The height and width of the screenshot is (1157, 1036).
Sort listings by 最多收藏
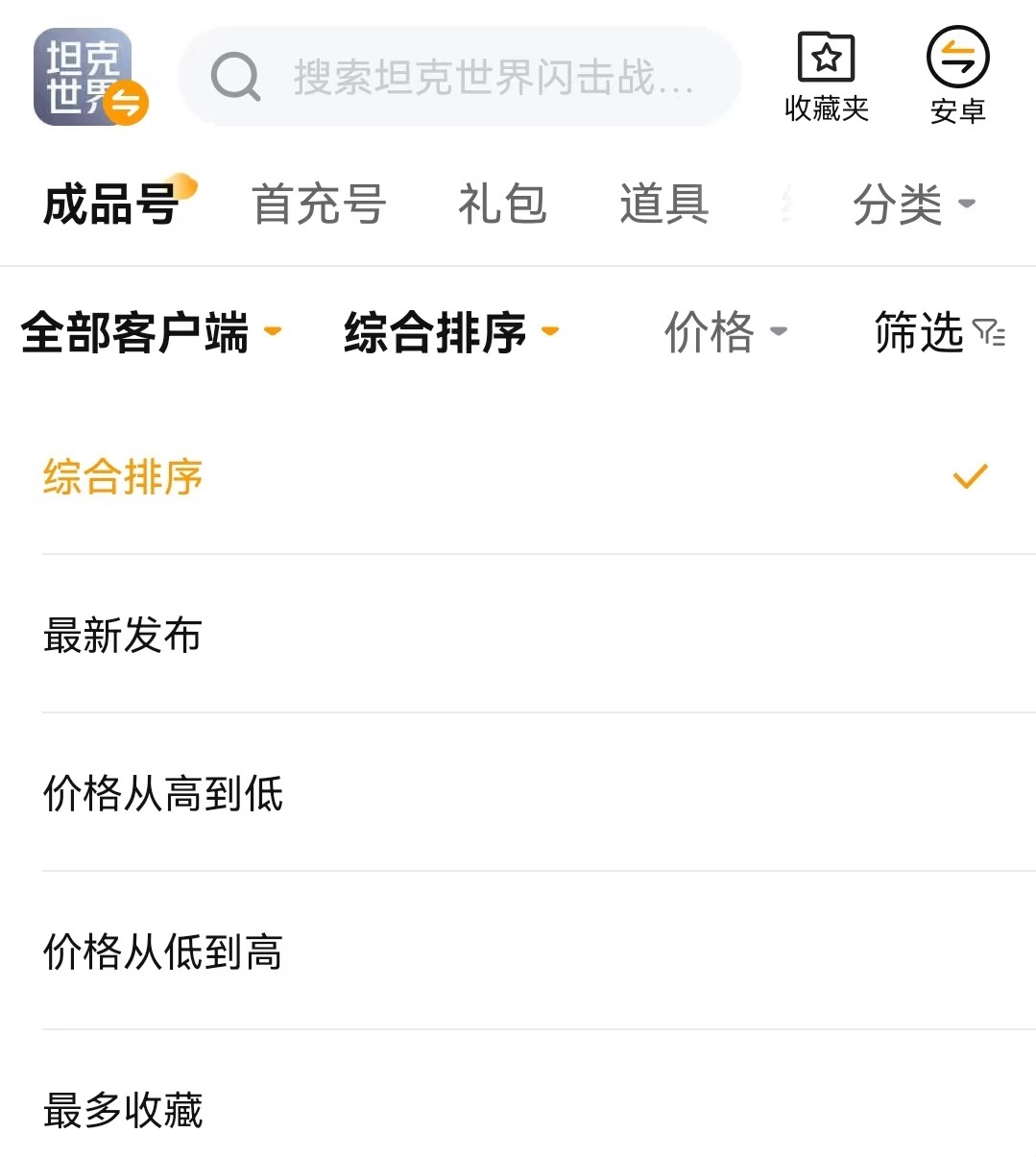point(123,1111)
